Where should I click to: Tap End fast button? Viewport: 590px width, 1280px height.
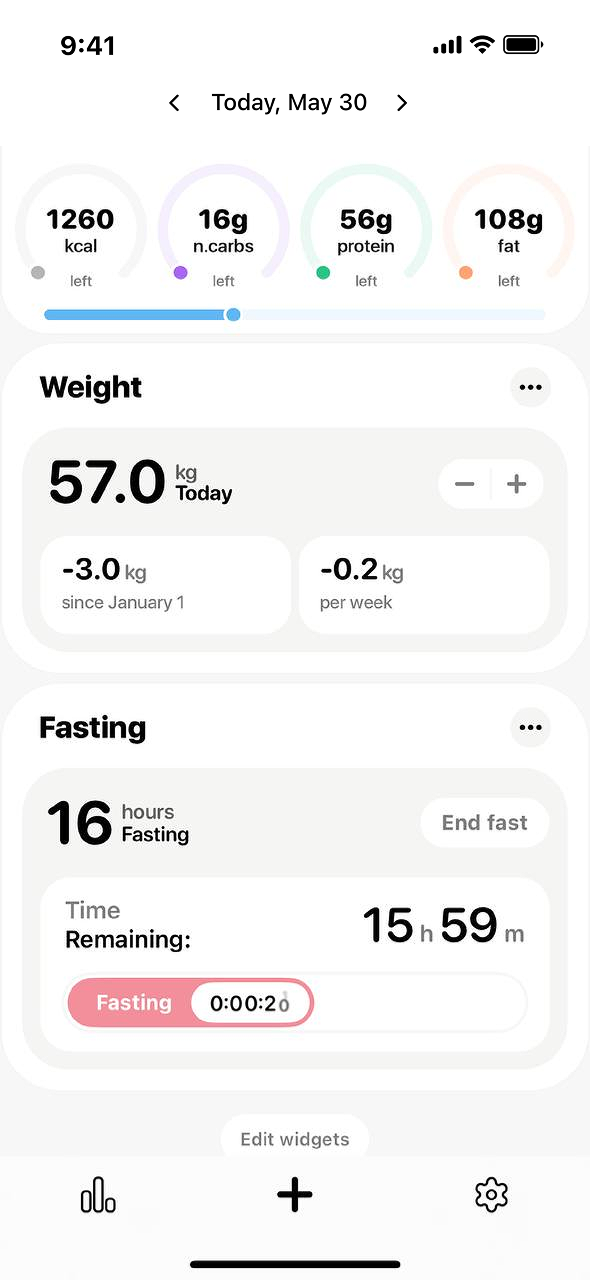point(485,823)
